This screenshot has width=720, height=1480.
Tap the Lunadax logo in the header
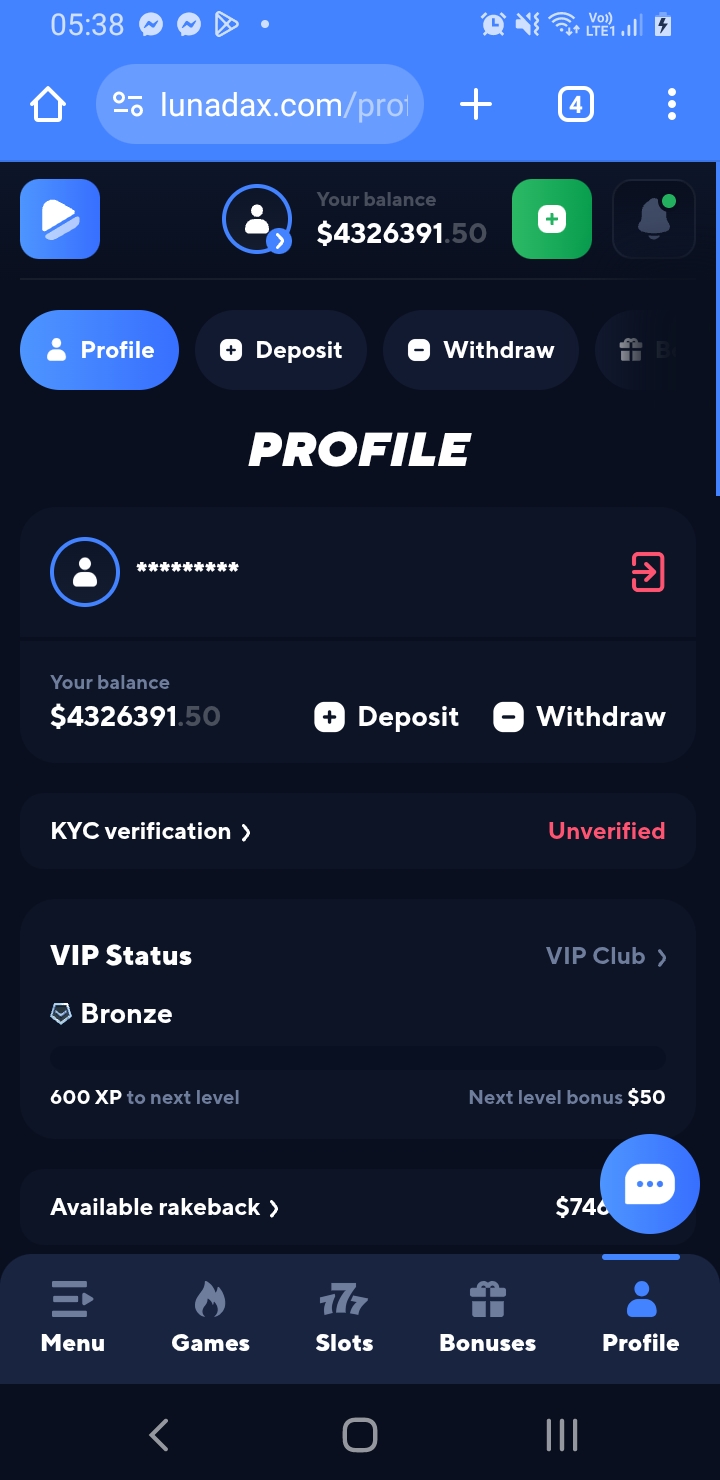click(60, 219)
